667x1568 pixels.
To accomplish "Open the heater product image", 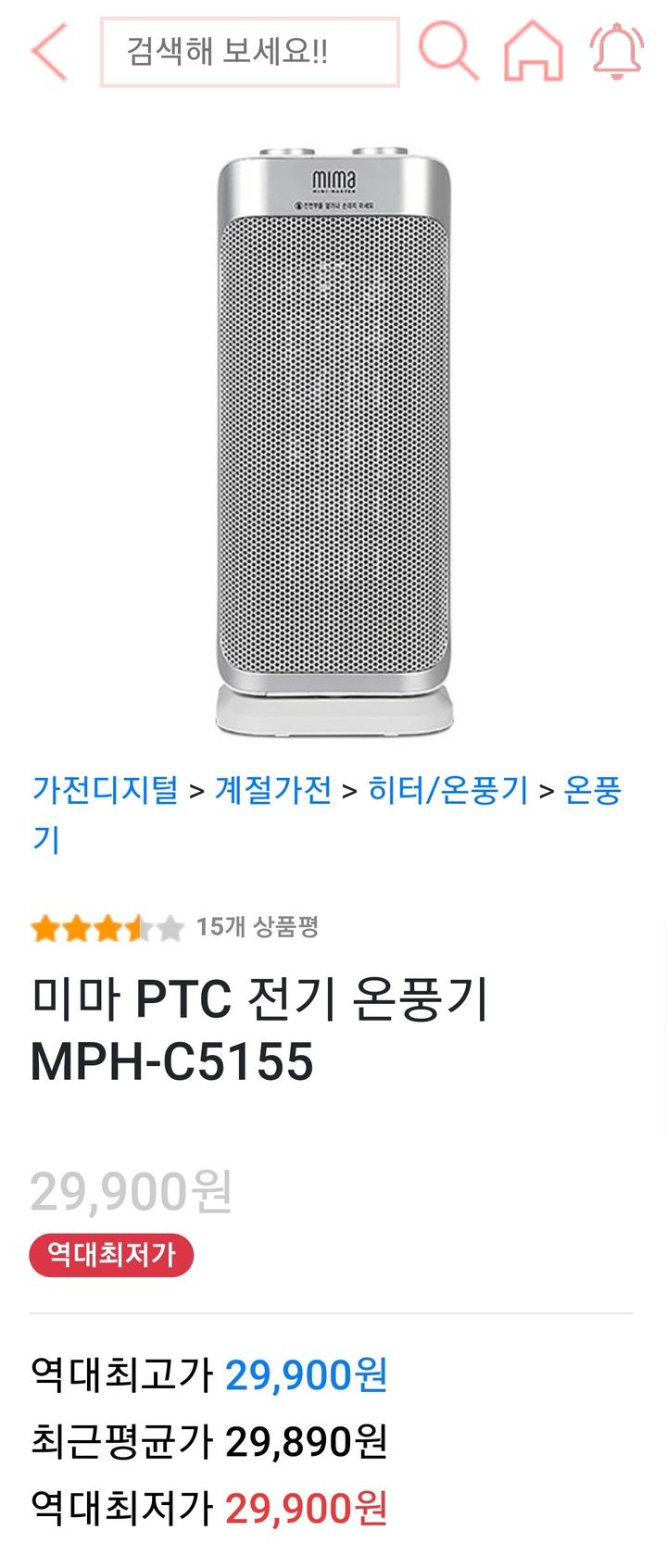I will coord(334,443).
